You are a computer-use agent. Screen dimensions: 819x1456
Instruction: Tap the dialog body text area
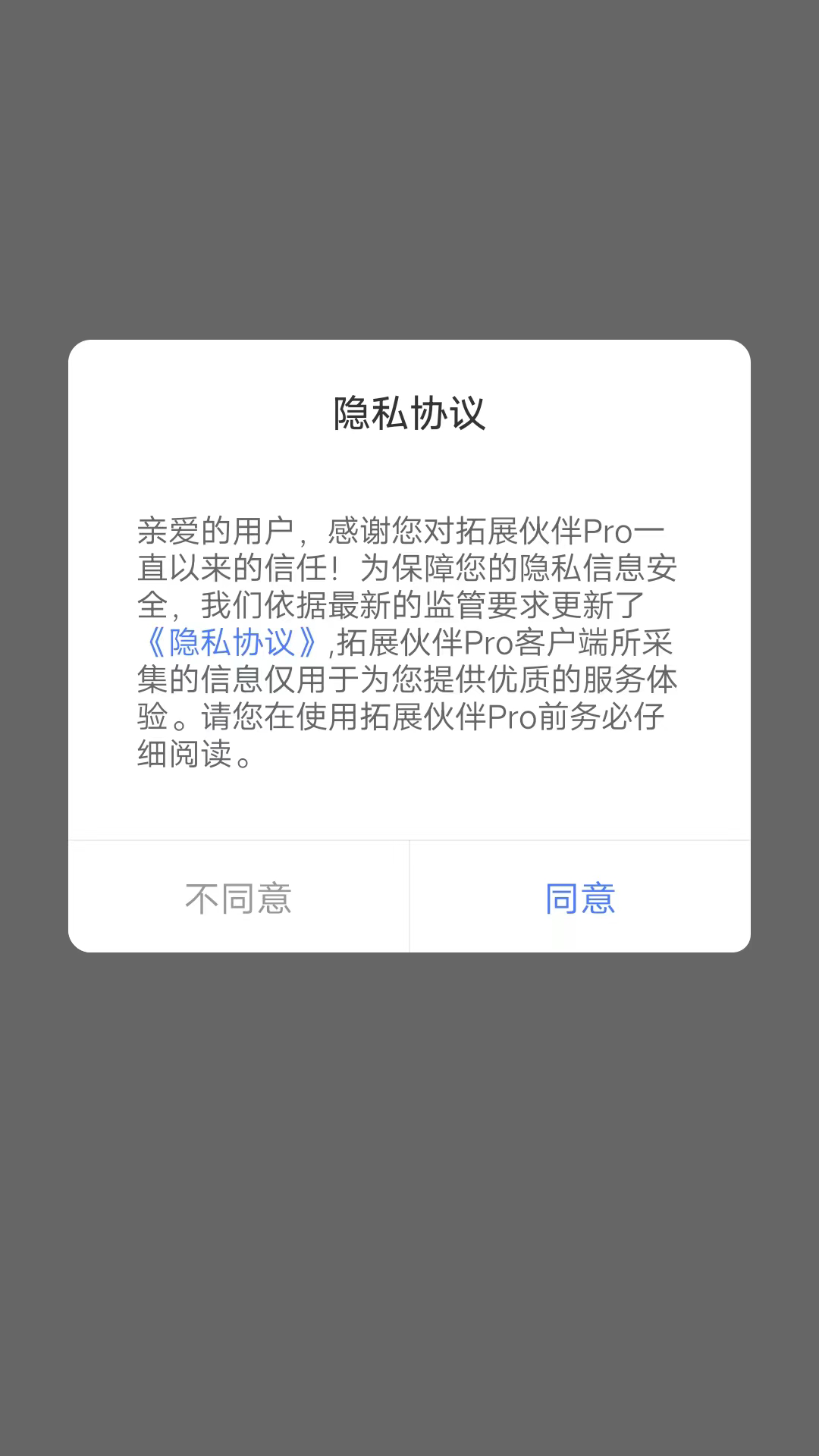(409, 645)
